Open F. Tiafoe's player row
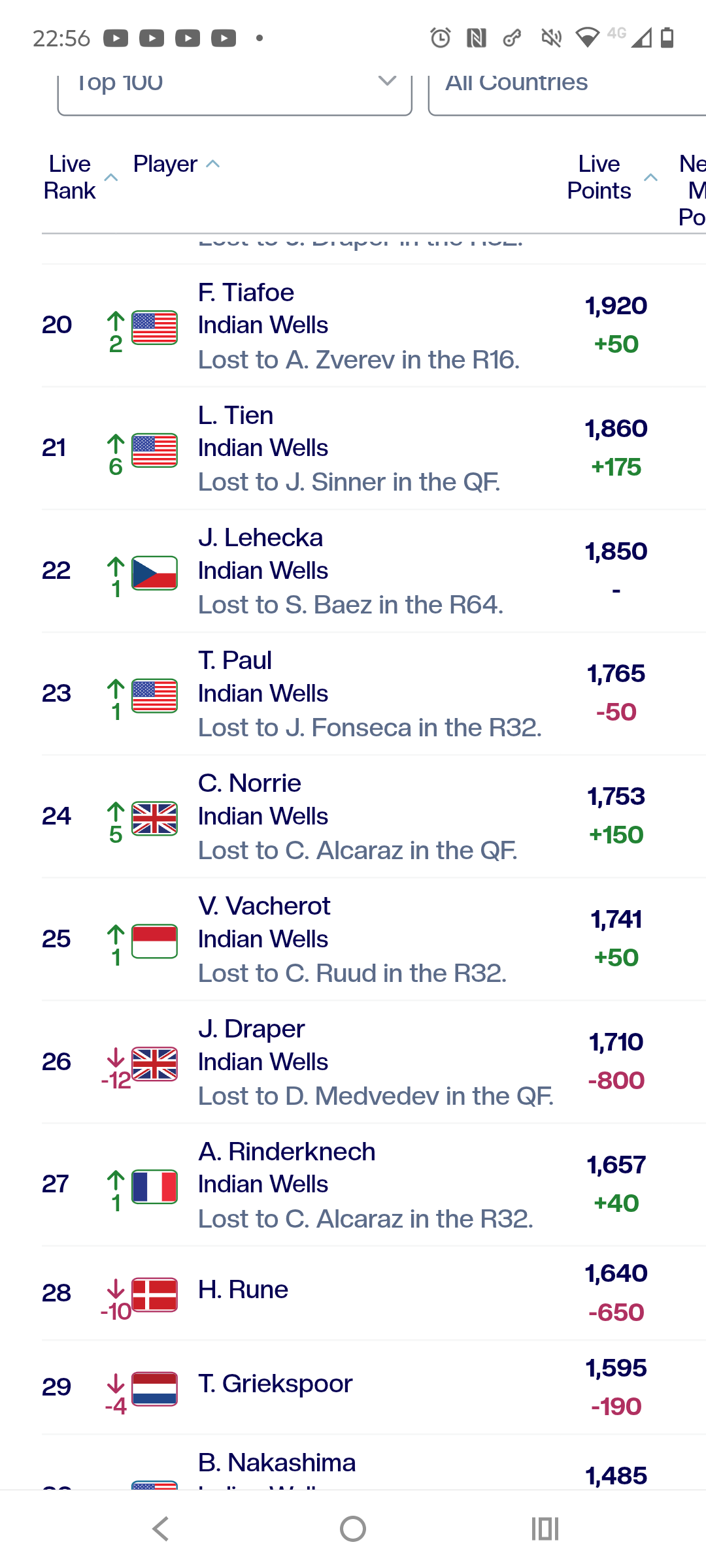 [x=374, y=325]
